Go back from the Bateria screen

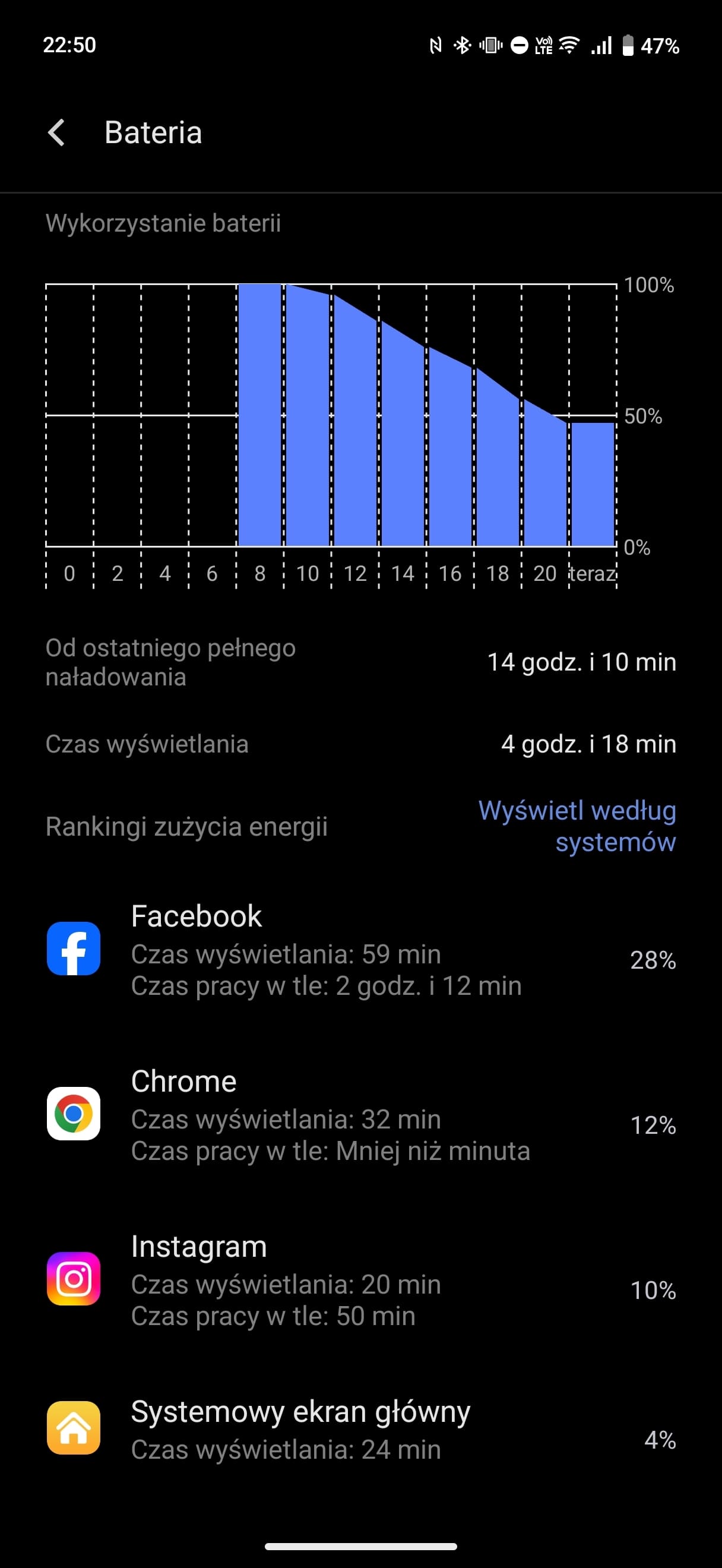click(x=56, y=132)
